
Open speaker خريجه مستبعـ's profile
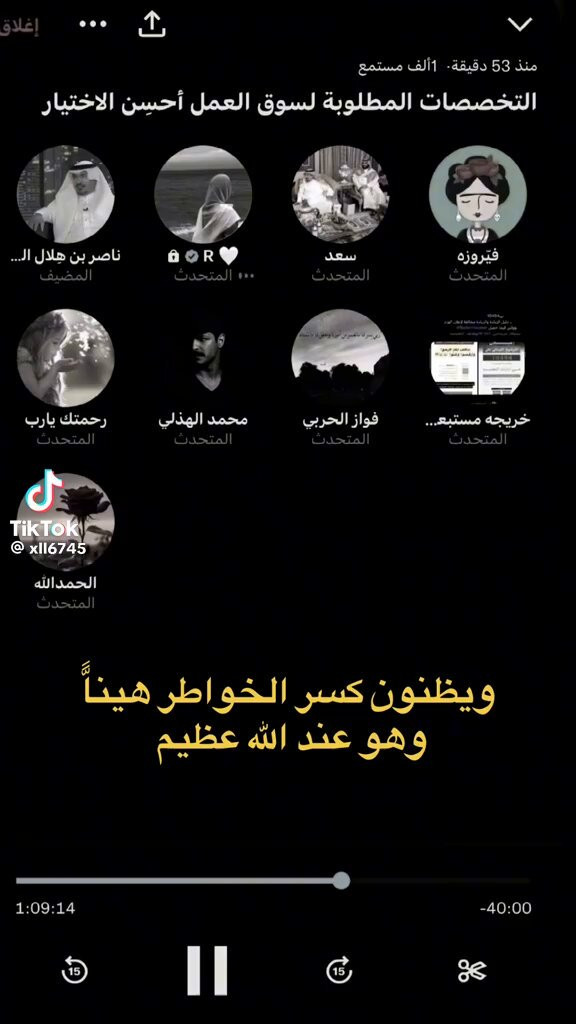pyautogui.click(x=478, y=358)
